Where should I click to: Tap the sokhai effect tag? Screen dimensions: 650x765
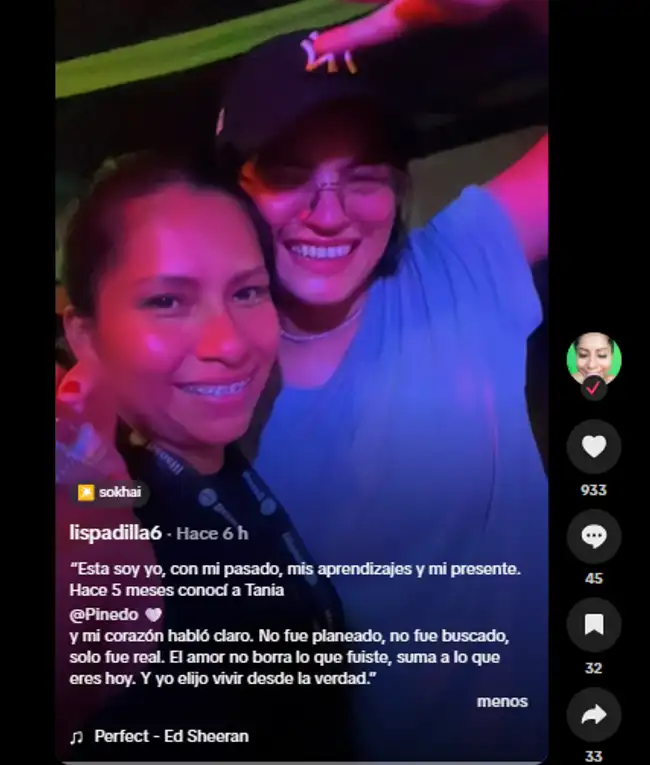(x=113, y=492)
